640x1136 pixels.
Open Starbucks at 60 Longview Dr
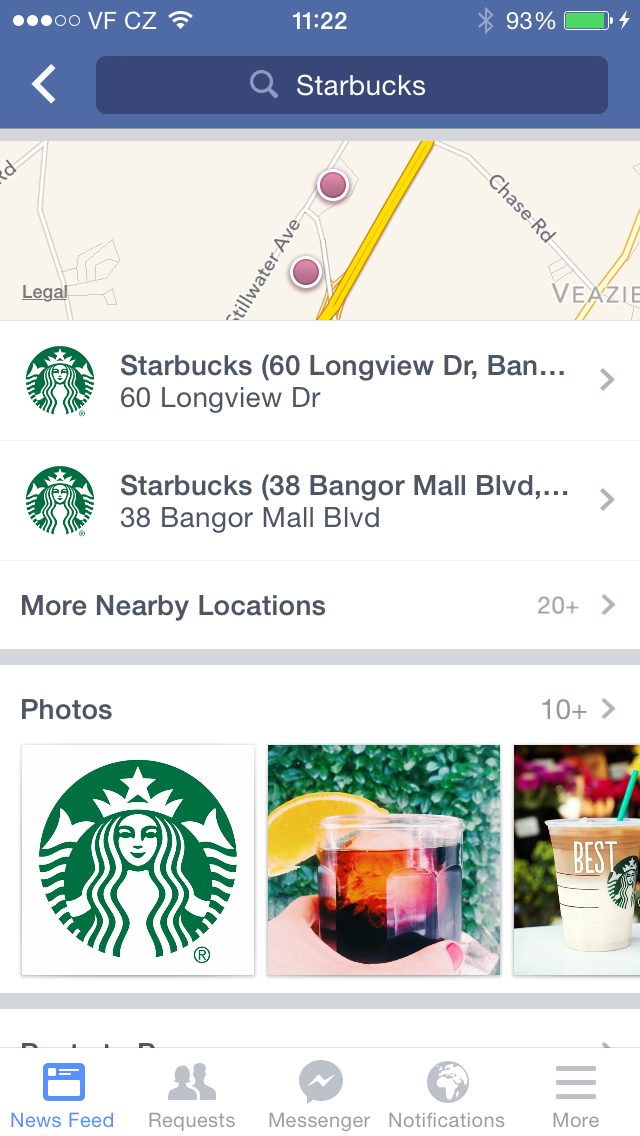pos(320,381)
